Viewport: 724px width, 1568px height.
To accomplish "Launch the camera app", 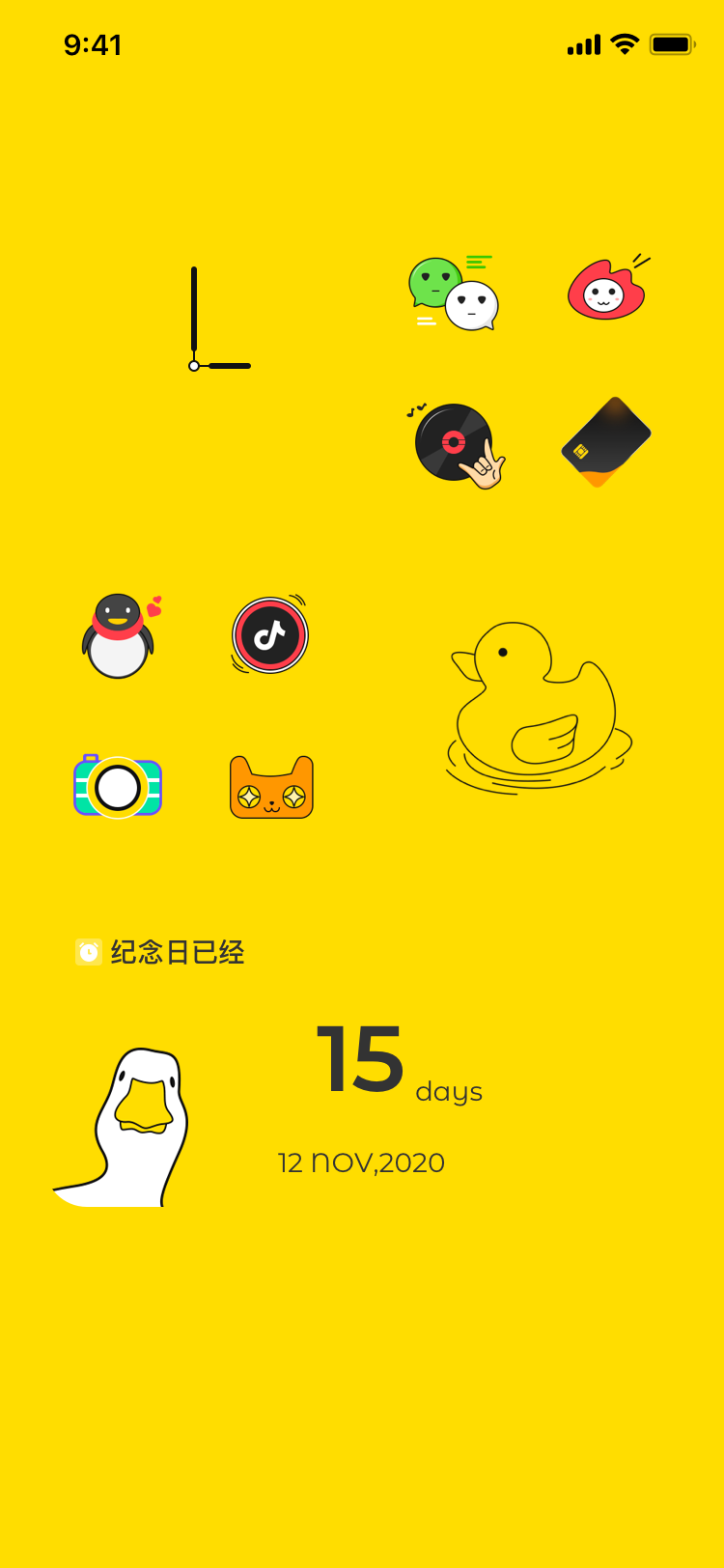I will pos(118,787).
